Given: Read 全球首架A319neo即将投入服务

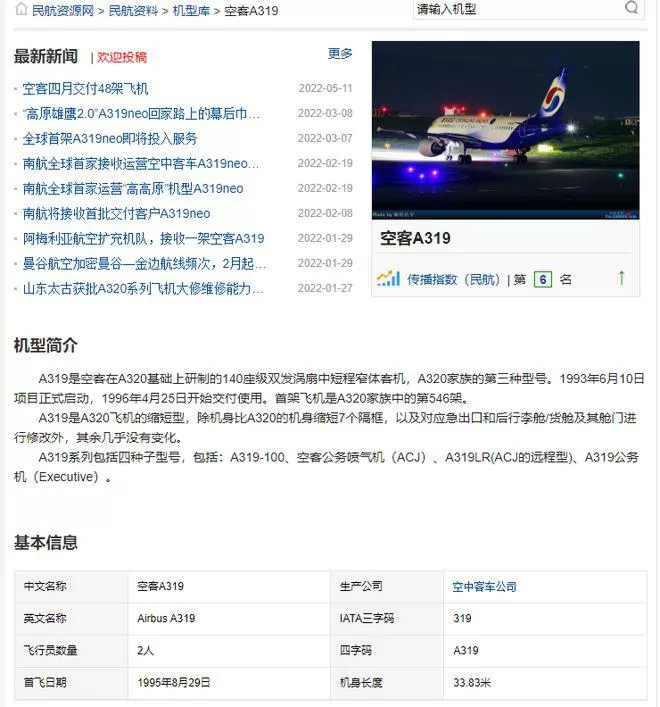Looking at the screenshot, I should (110, 138).
